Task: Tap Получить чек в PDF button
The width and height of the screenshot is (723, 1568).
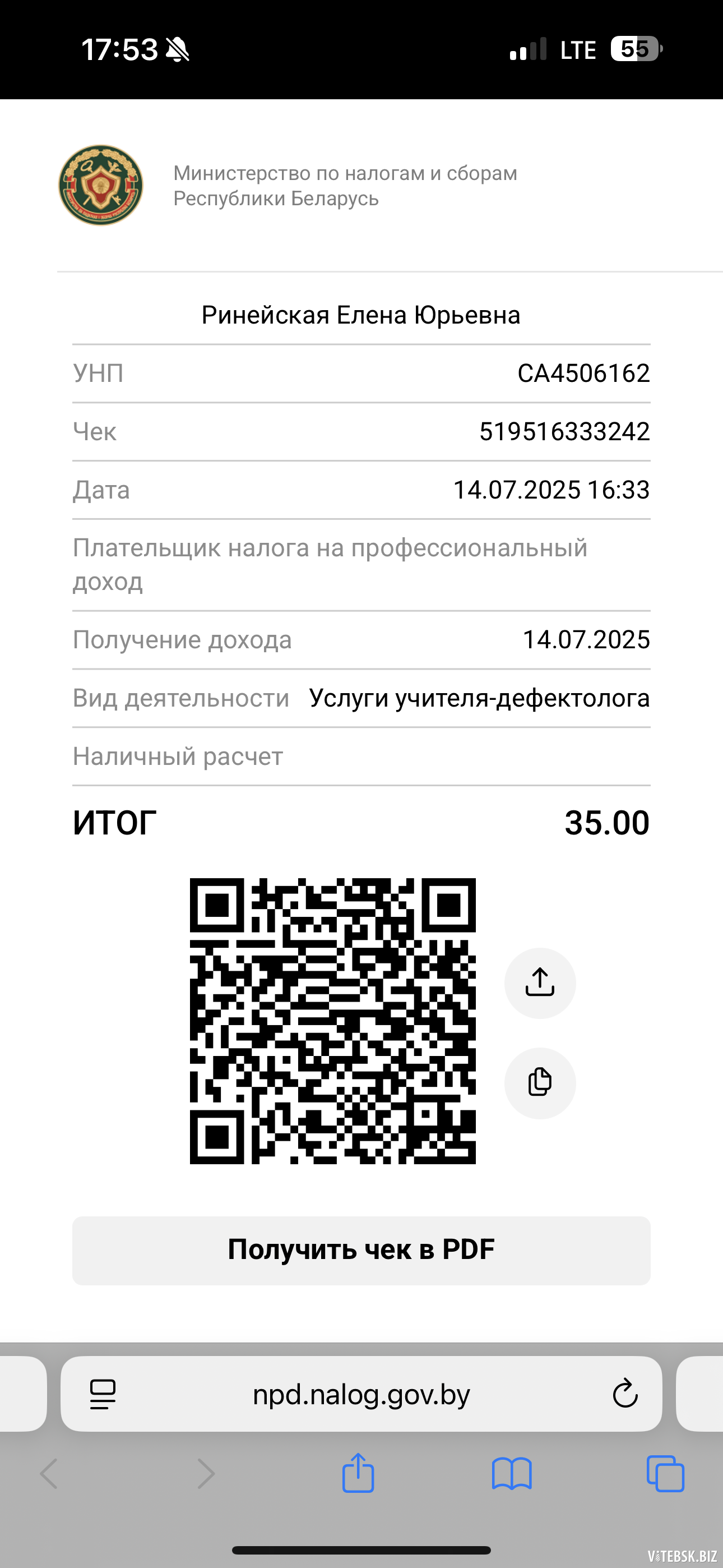Action: pyautogui.click(x=361, y=1250)
